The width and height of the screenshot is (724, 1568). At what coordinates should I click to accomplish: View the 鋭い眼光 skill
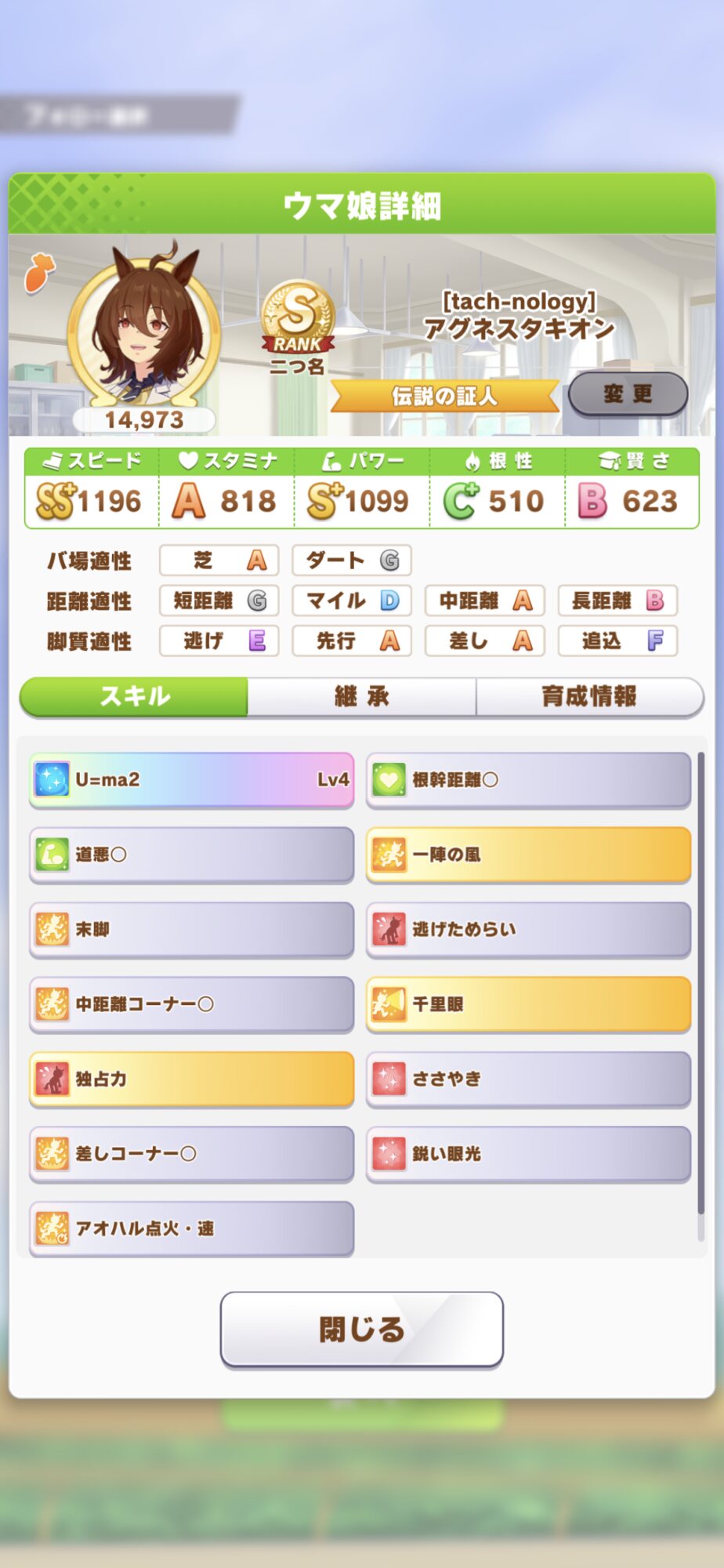pos(528,1154)
